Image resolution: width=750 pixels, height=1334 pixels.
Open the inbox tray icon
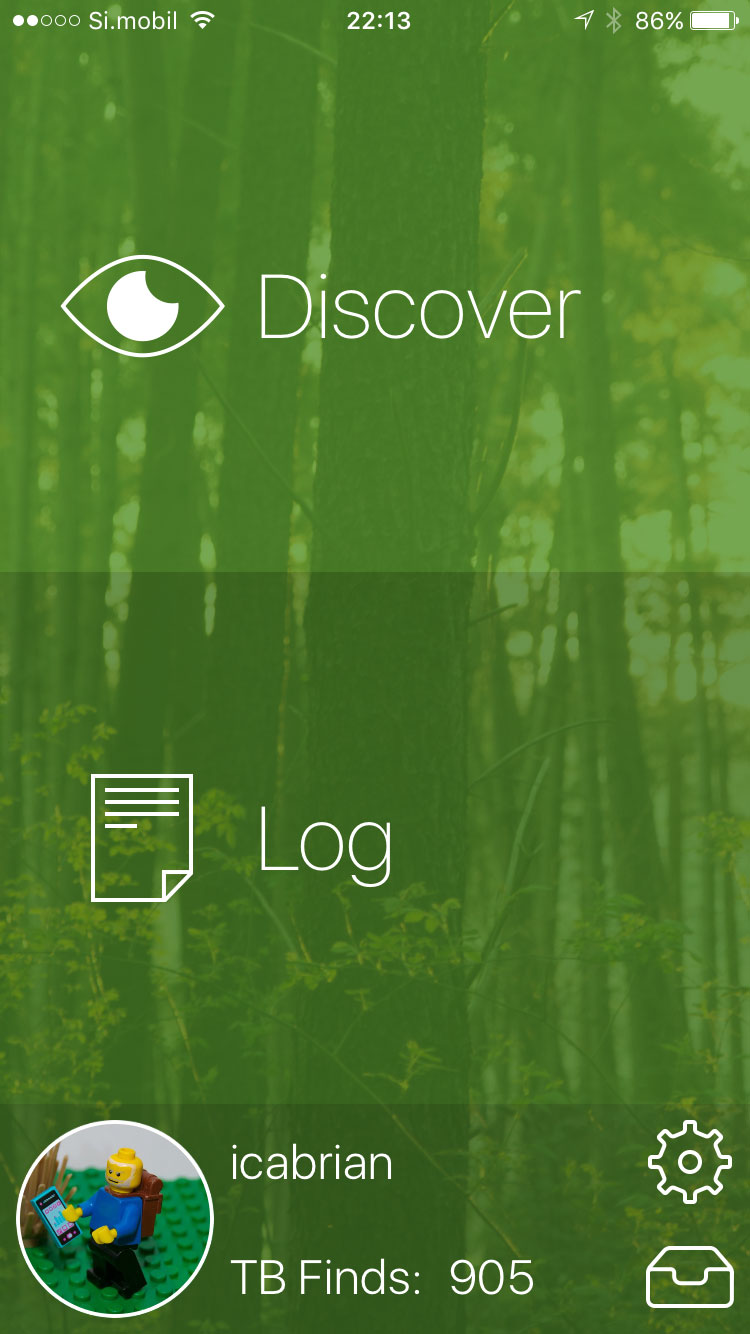click(690, 1277)
